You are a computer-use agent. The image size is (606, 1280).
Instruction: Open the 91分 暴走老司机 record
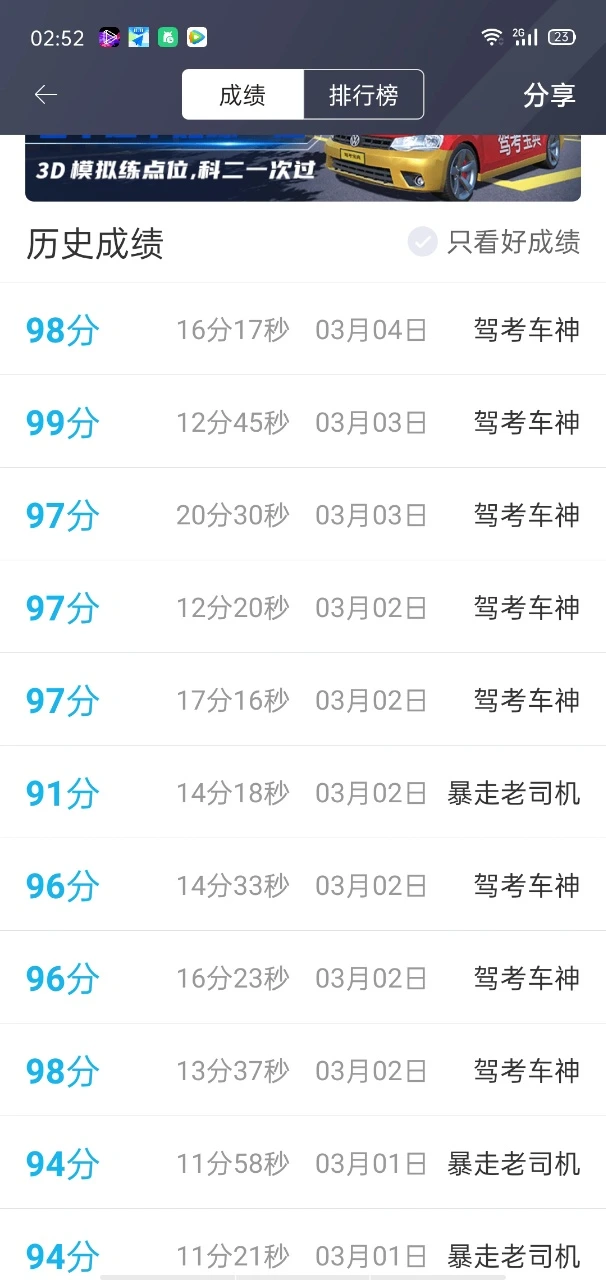[x=302, y=793]
